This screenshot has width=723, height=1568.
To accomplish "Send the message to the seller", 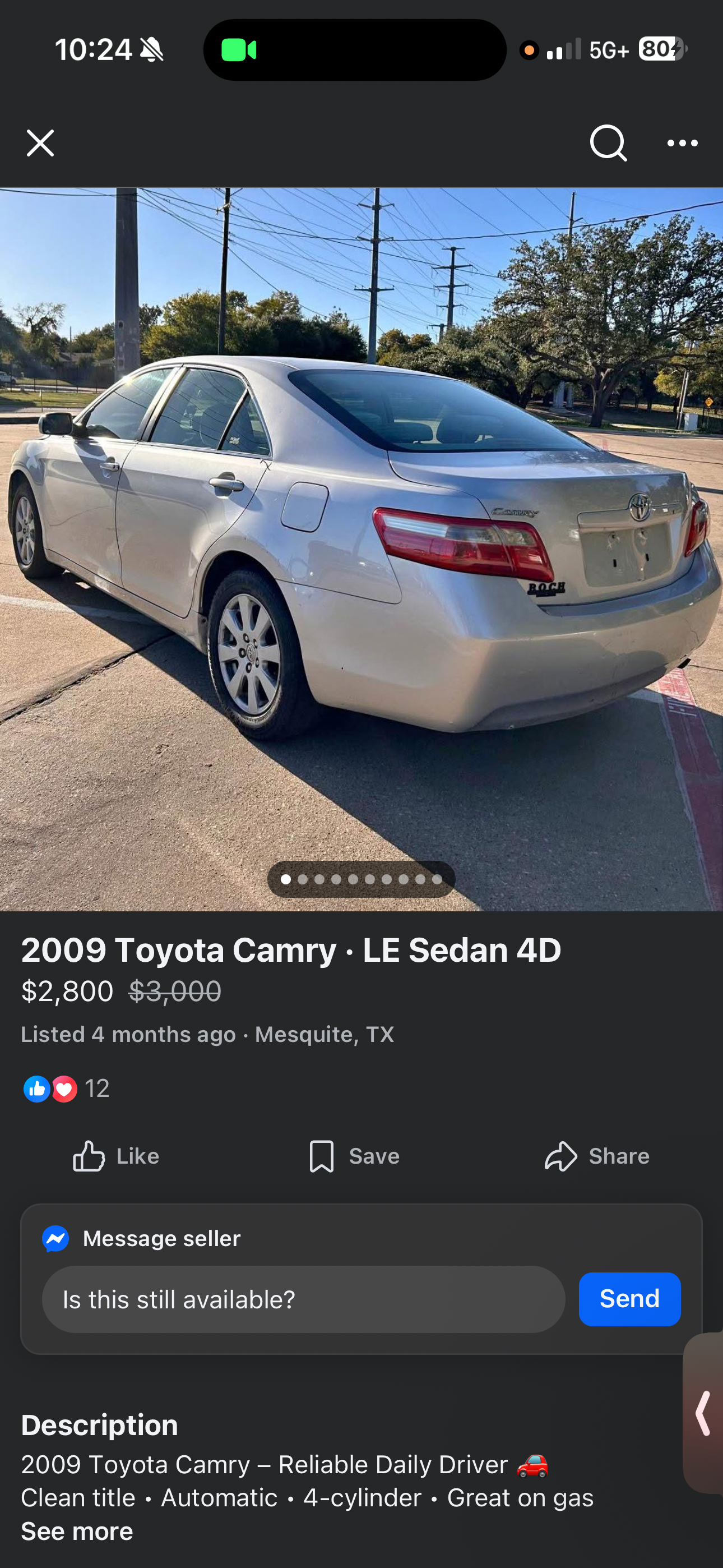I will coord(629,1299).
